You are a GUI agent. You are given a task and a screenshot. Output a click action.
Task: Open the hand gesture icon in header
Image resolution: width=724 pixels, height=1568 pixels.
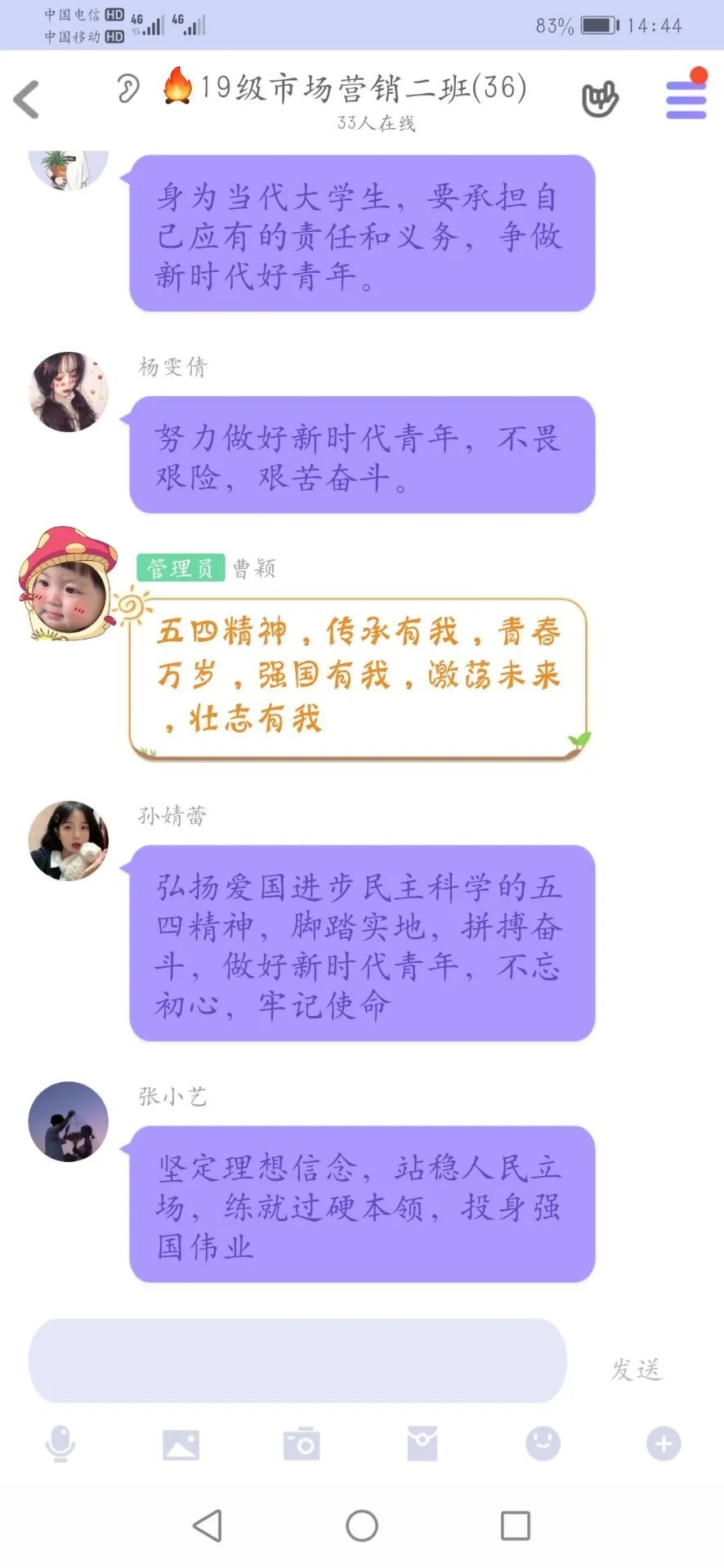coord(600,99)
